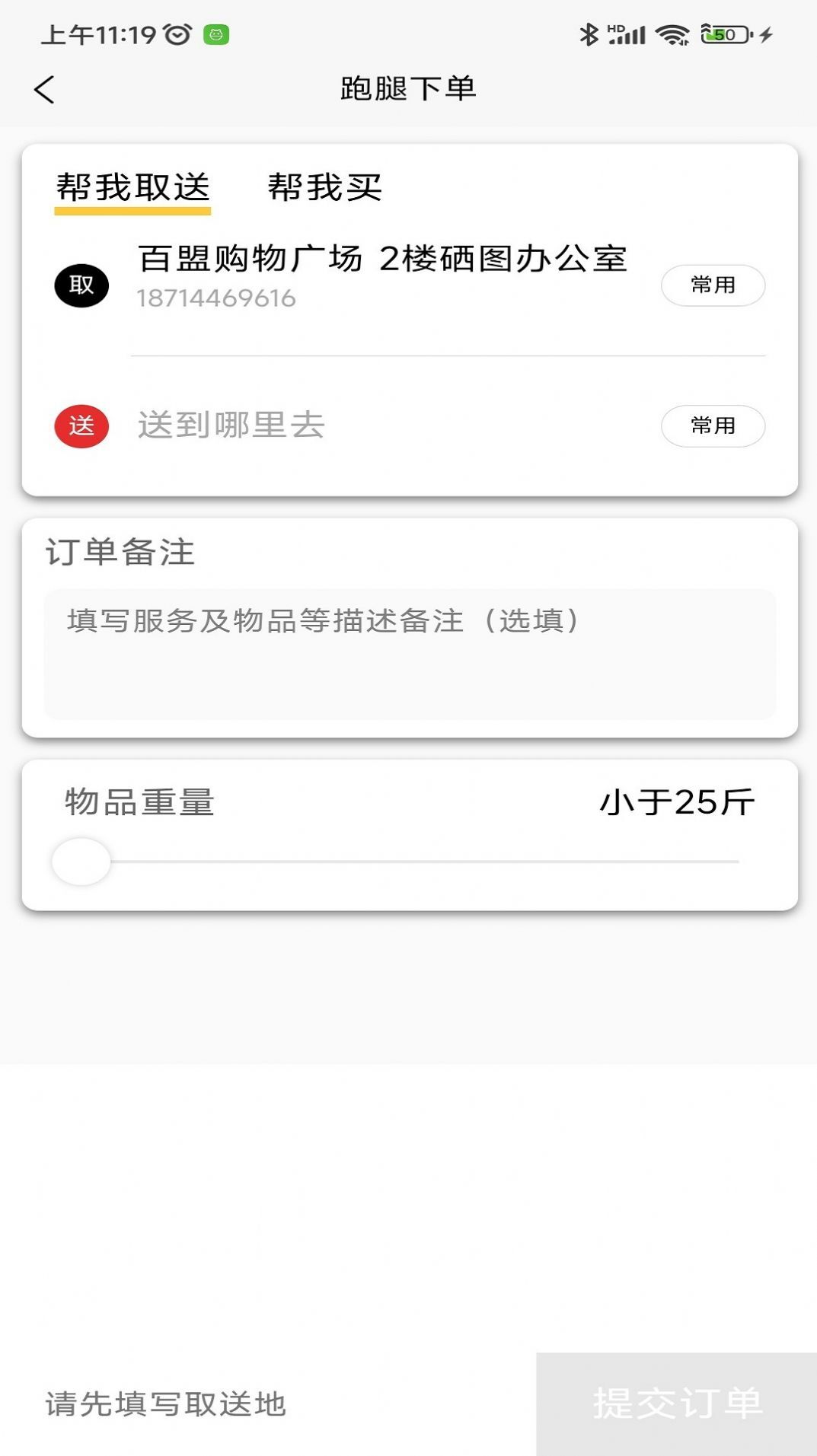Image resolution: width=817 pixels, height=1456 pixels.
Task: Click the green Android notification icon
Action: (215, 33)
